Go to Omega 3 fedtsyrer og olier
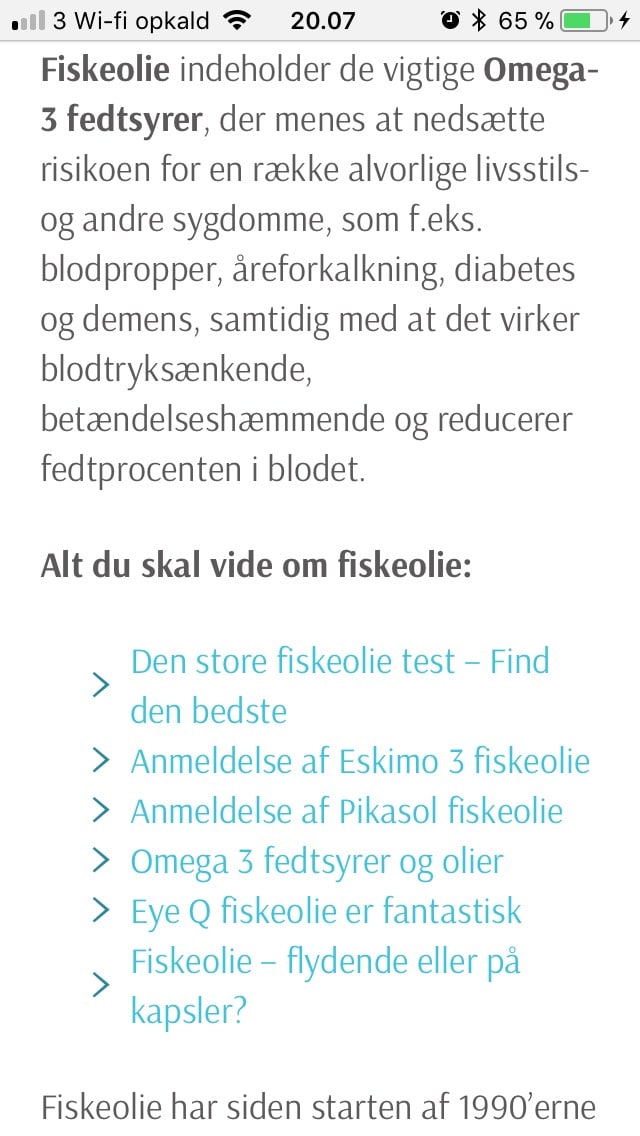The width and height of the screenshot is (640, 1136). click(316, 862)
